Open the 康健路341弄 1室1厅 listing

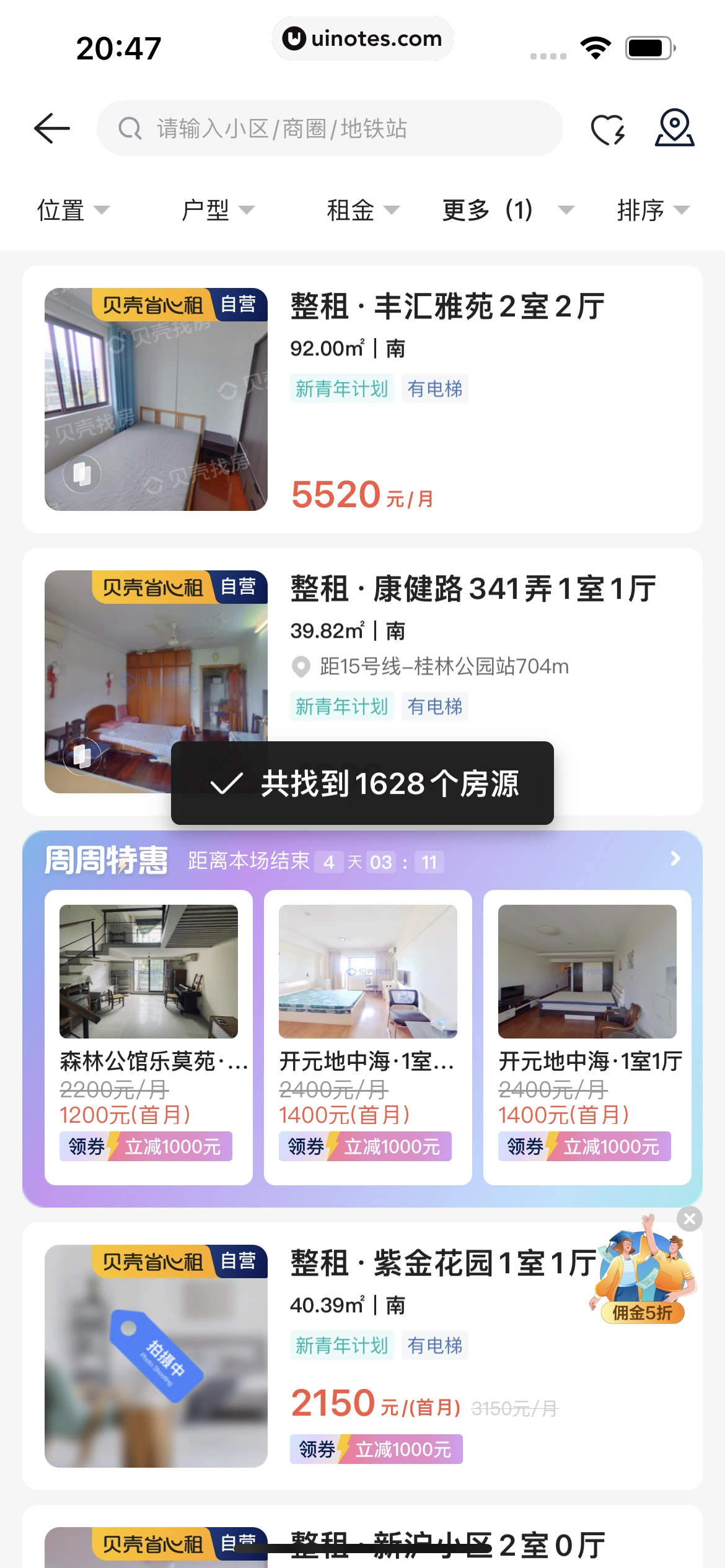(x=472, y=590)
